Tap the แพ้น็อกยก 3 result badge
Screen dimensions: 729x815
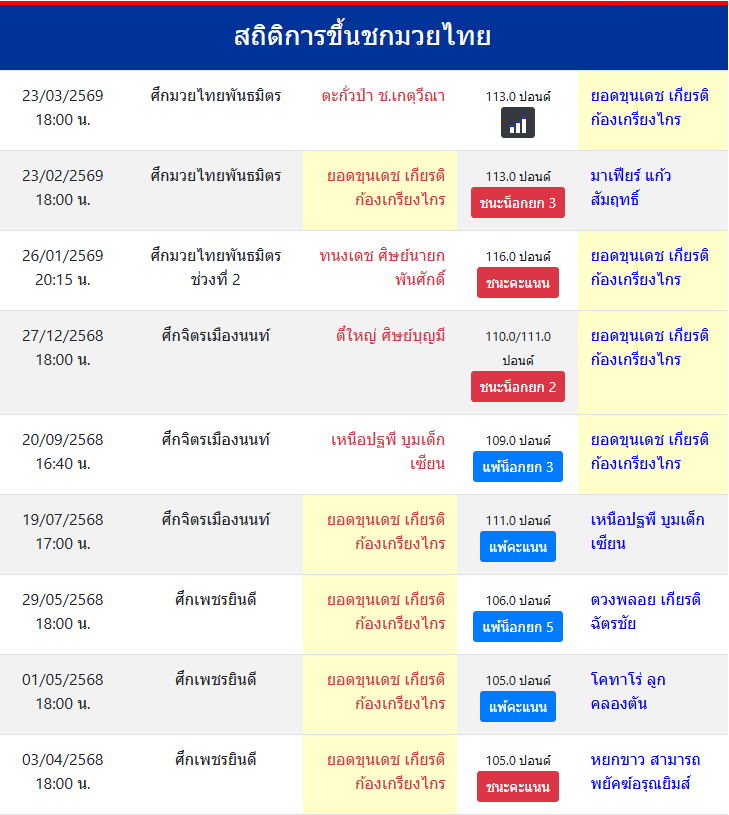517,466
